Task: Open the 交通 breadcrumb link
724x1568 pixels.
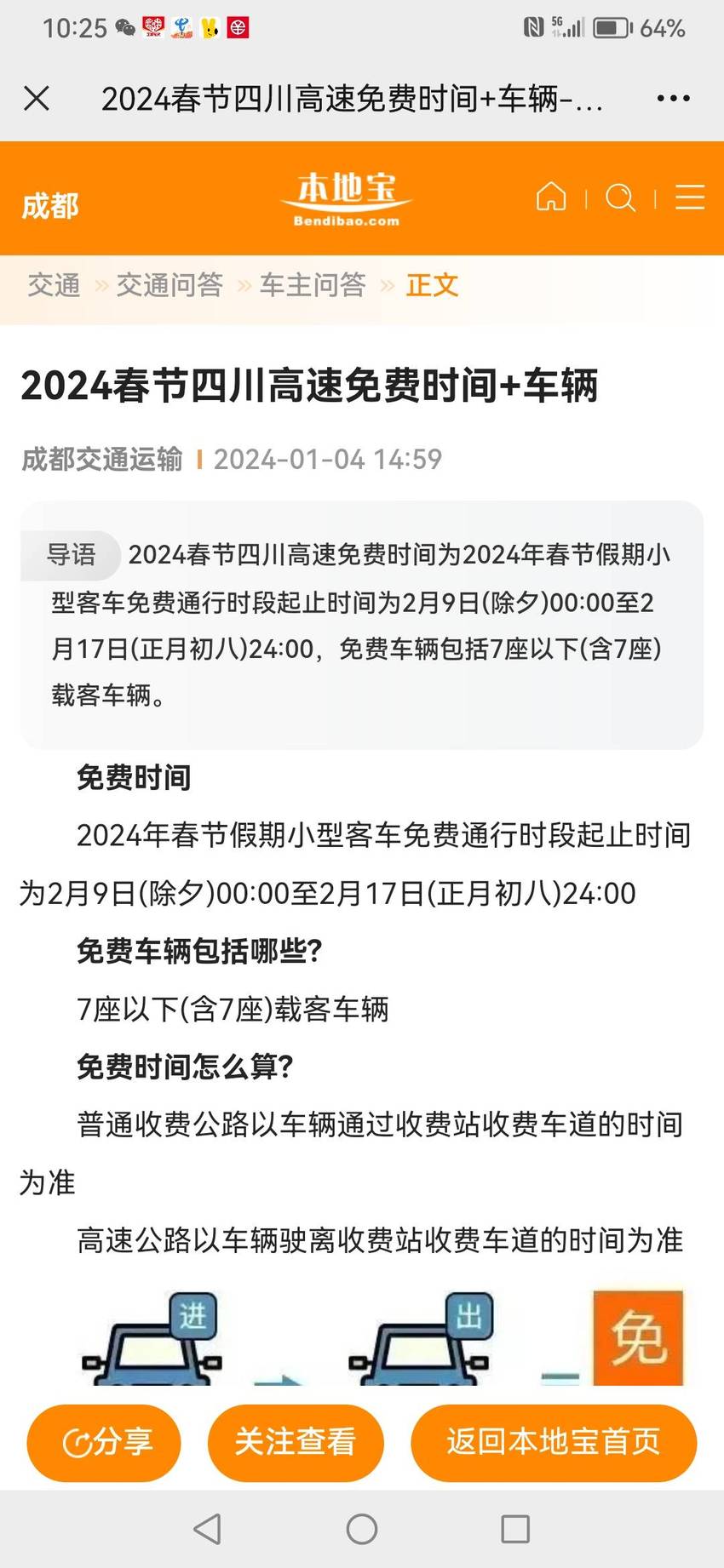Action: [54, 285]
